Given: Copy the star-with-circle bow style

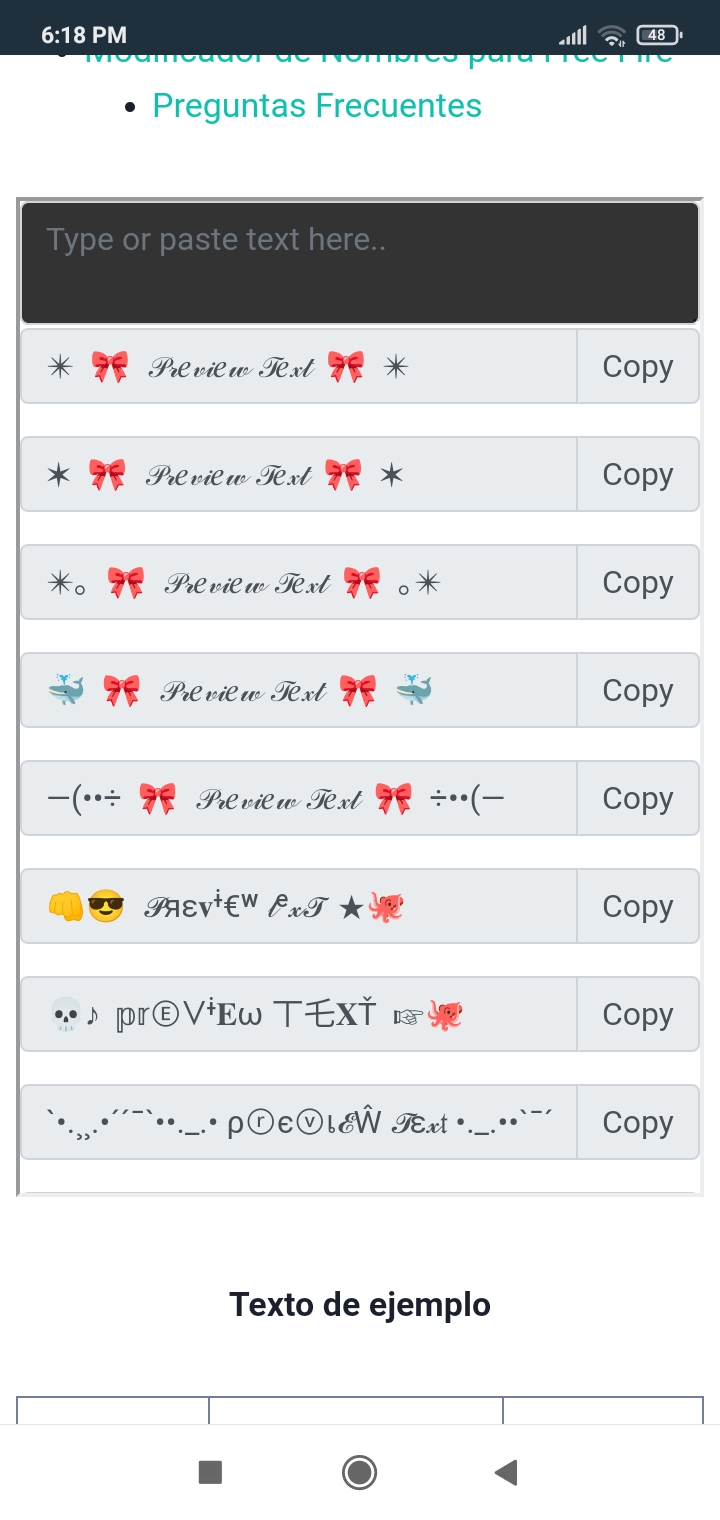Looking at the screenshot, I should (x=637, y=583).
